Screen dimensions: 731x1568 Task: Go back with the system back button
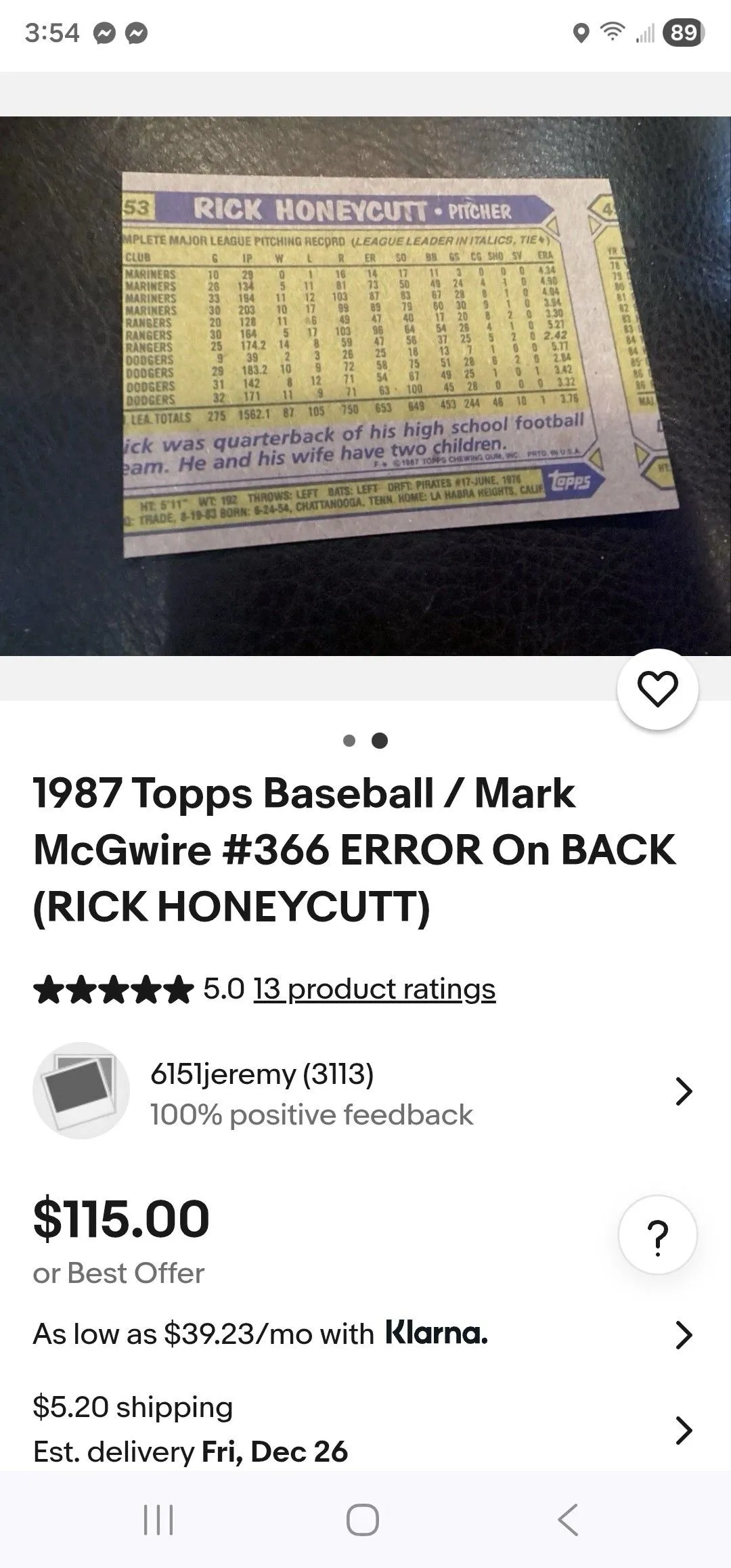[568, 1520]
